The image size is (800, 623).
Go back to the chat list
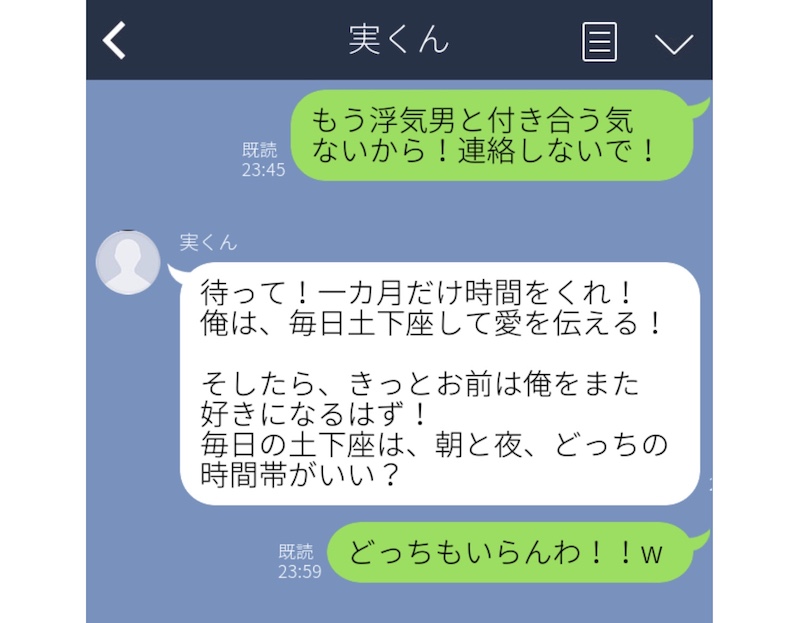coord(116,41)
